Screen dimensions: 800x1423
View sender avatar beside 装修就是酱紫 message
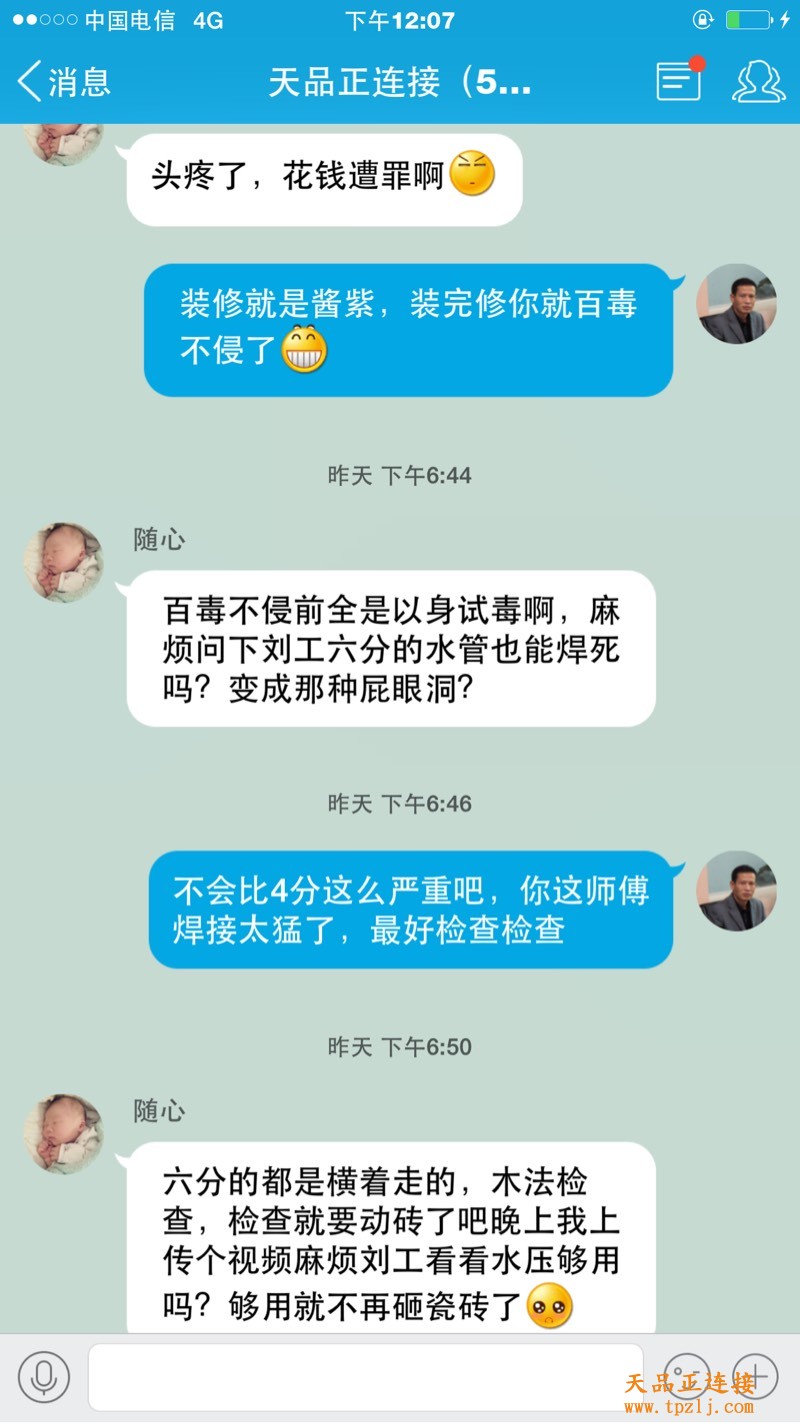(736, 304)
